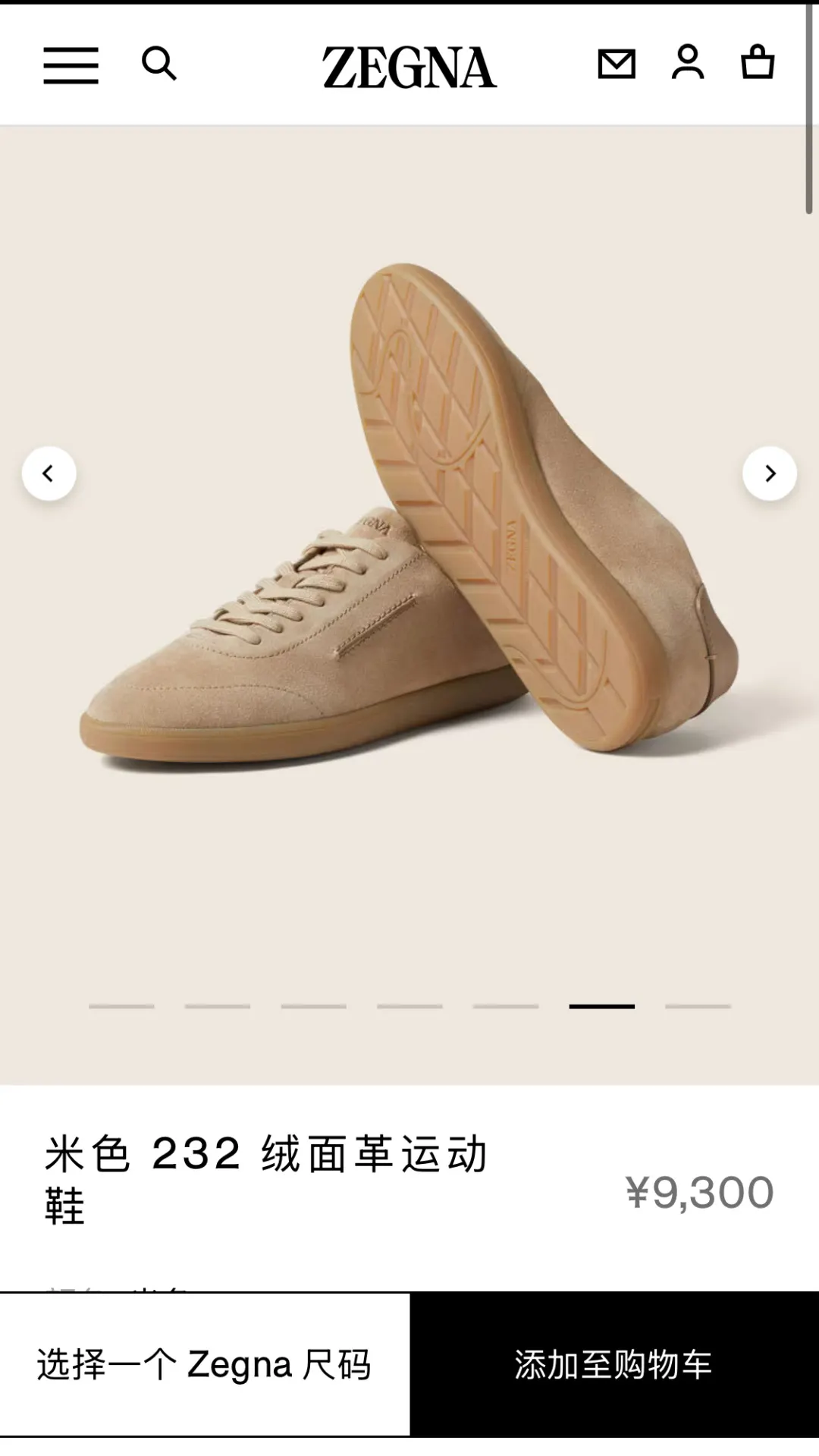Open the hamburger menu
The width and height of the screenshot is (819, 1456).
click(x=71, y=65)
